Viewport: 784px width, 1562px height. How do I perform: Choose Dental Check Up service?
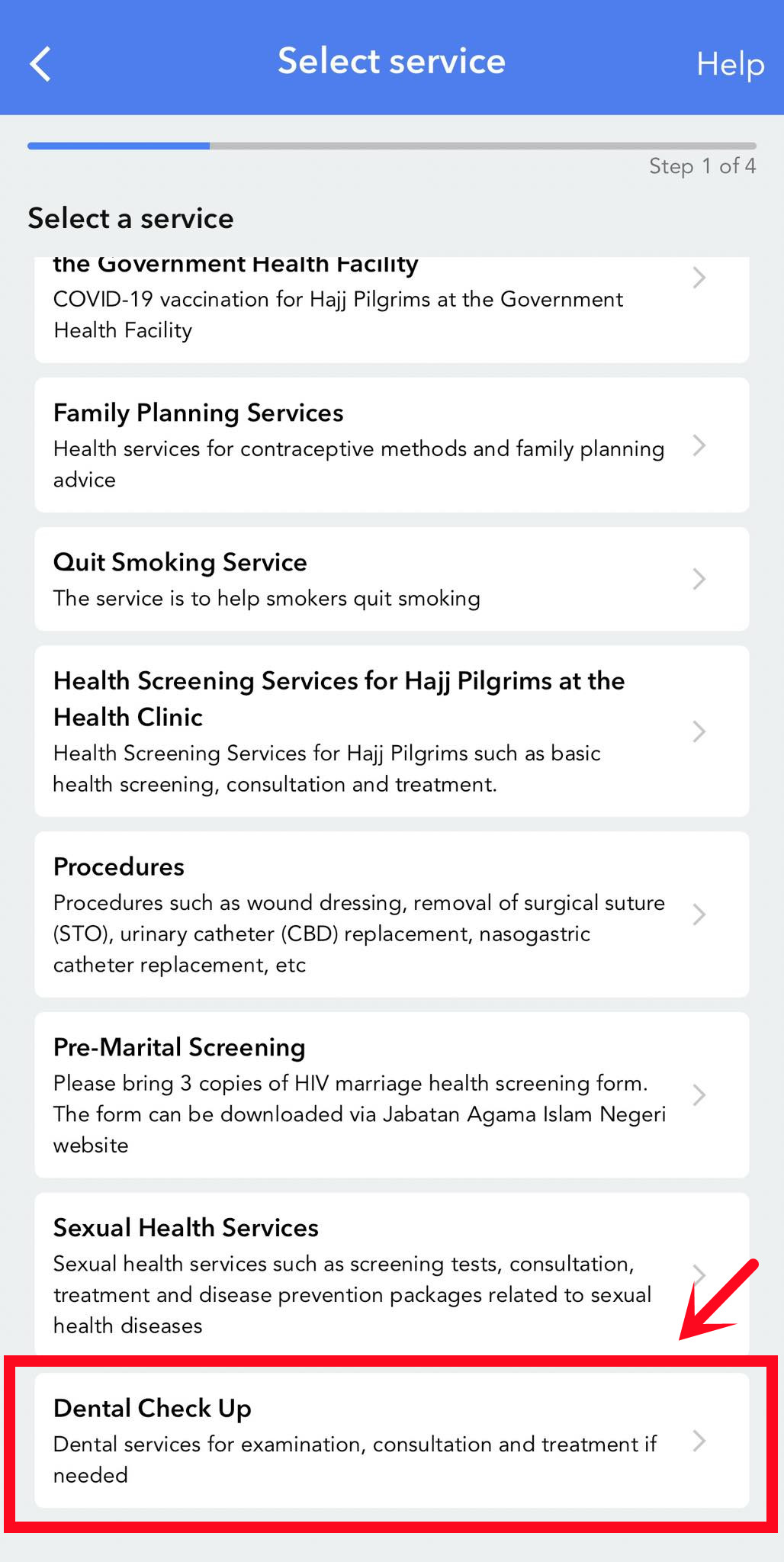pyautogui.click(x=391, y=1440)
